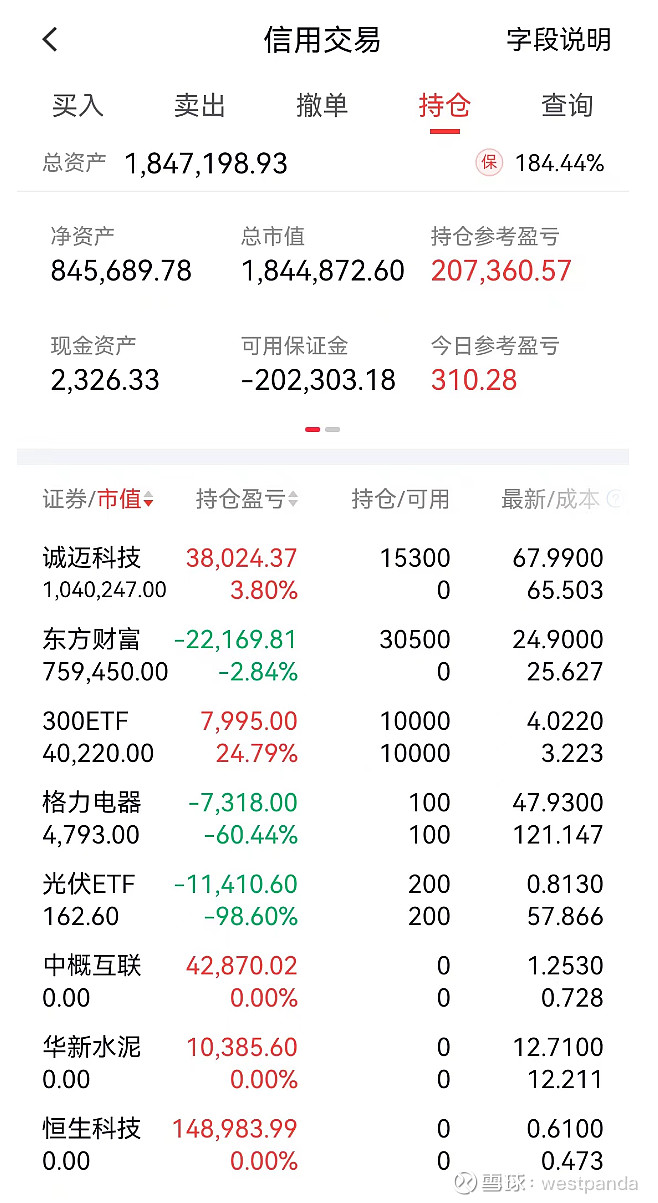Switch to the 查询 tab
This screenshot has width=658, height=1203.
pos(567,105)
